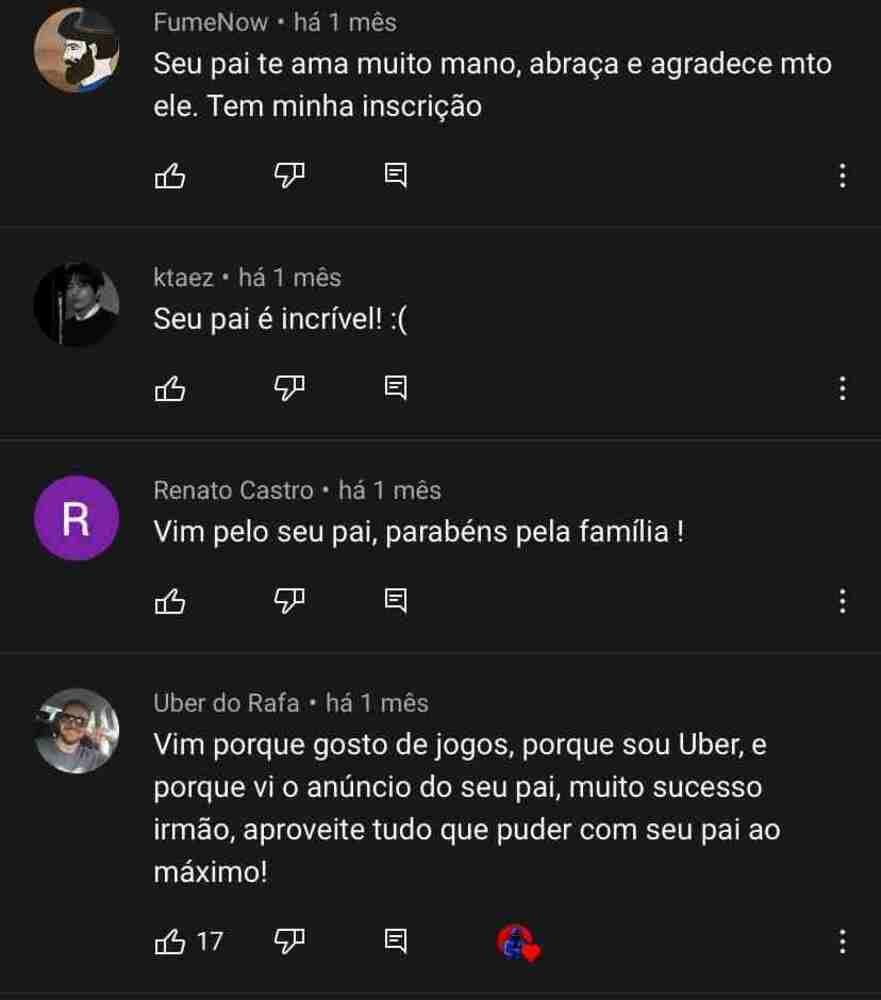Open options menu for Renato Castro's comment
Screen dimensions: 881x1000
tap(845, 601)
